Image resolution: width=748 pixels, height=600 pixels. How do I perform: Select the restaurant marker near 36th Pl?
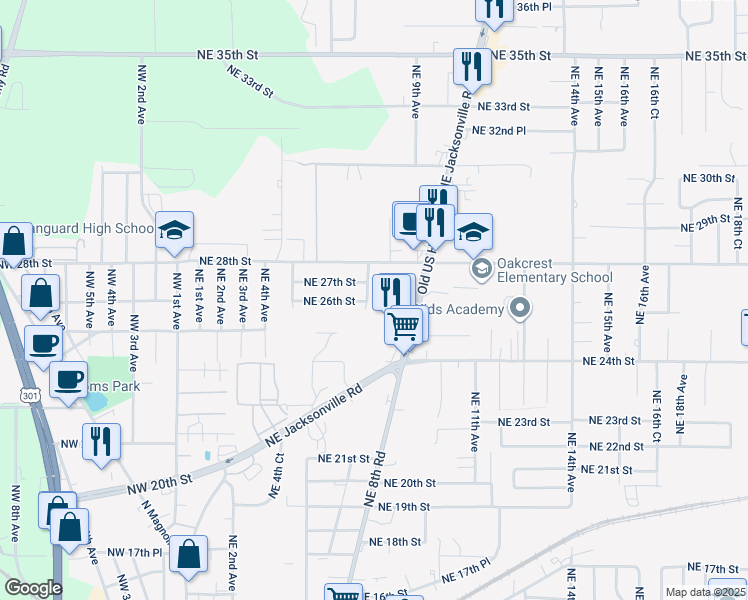pos(494,10)
